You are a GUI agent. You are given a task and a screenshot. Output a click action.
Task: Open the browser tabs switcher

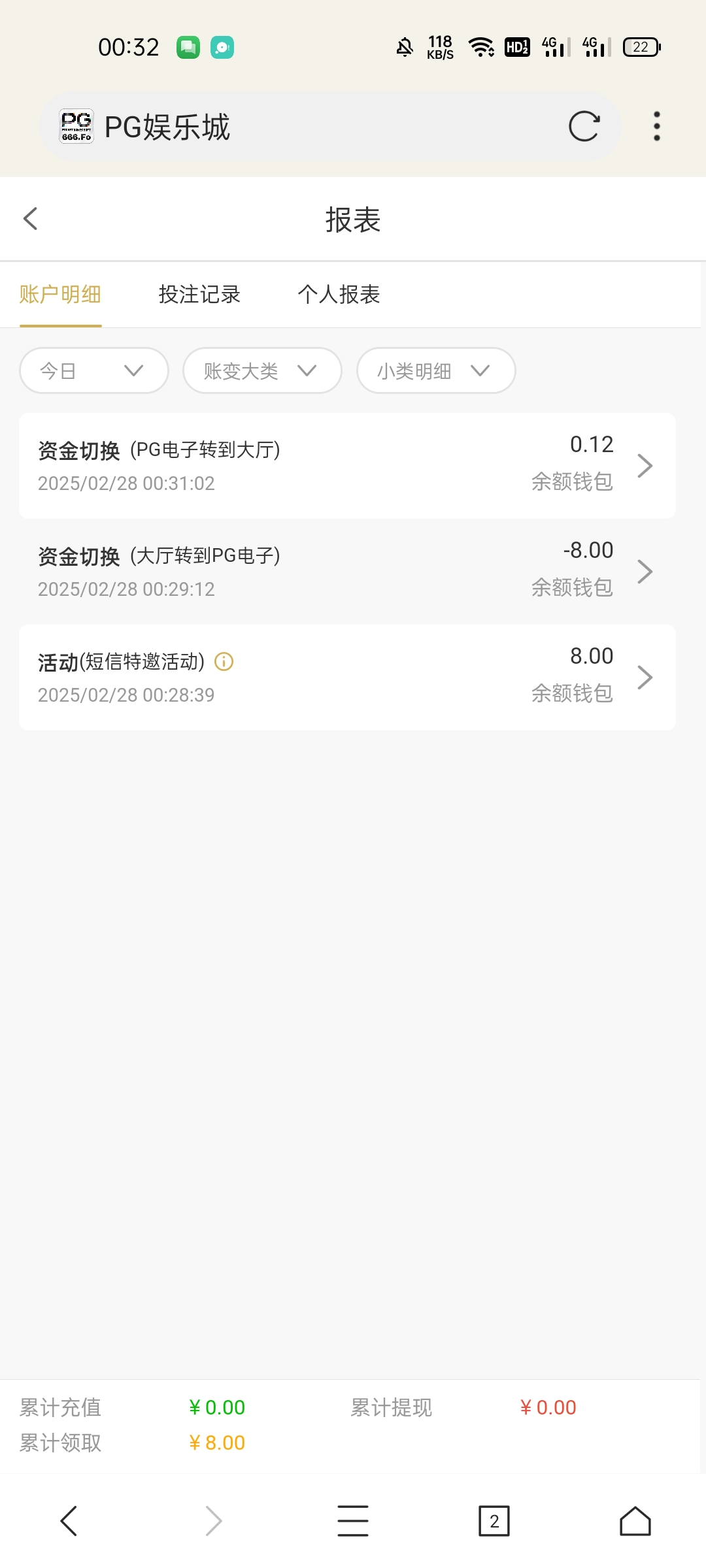tap(494, 1521)
